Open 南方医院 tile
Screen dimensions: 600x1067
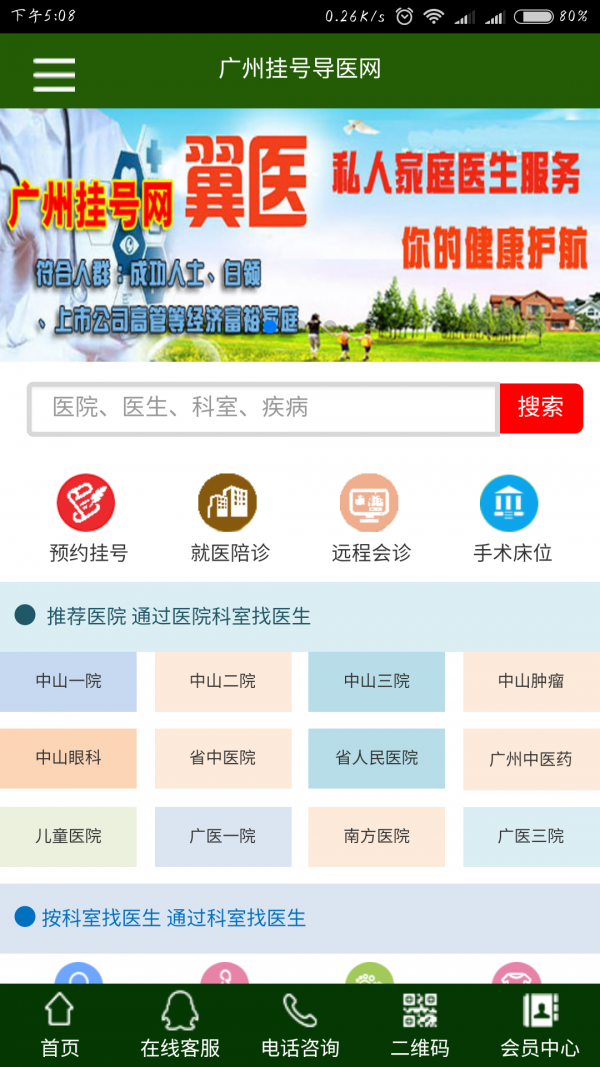[377, 836]
